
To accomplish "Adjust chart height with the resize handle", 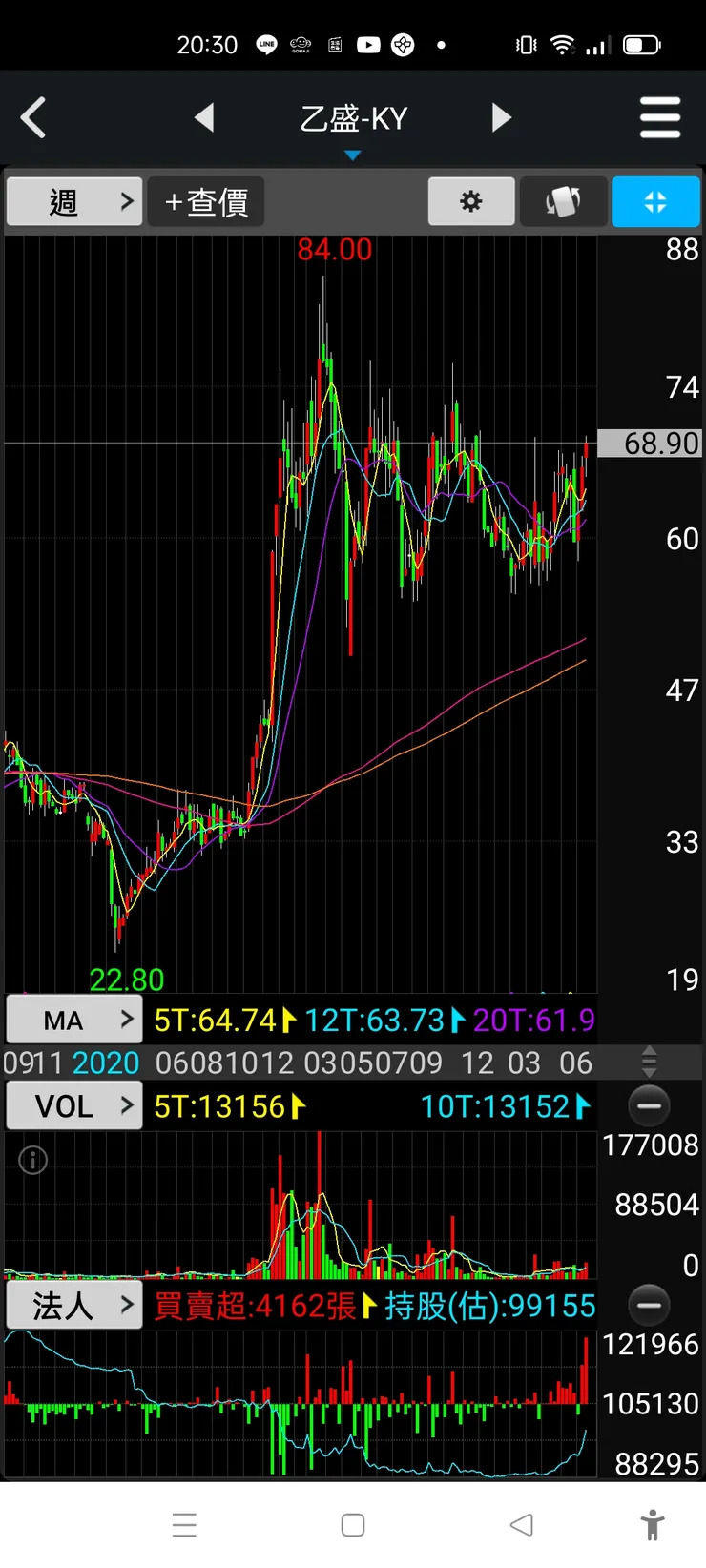I will point(650,1062).
